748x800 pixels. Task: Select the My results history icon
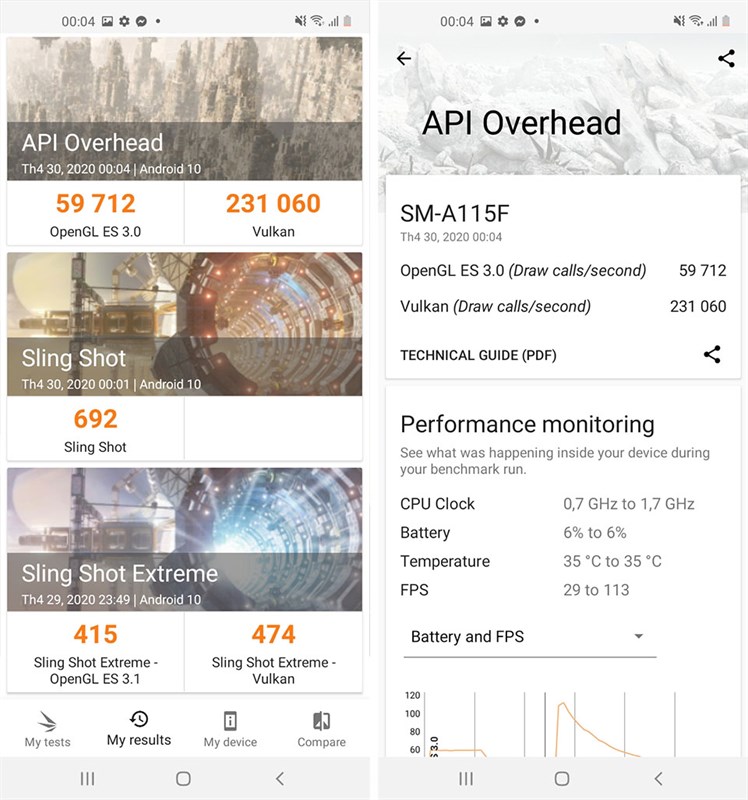(140, 718)
